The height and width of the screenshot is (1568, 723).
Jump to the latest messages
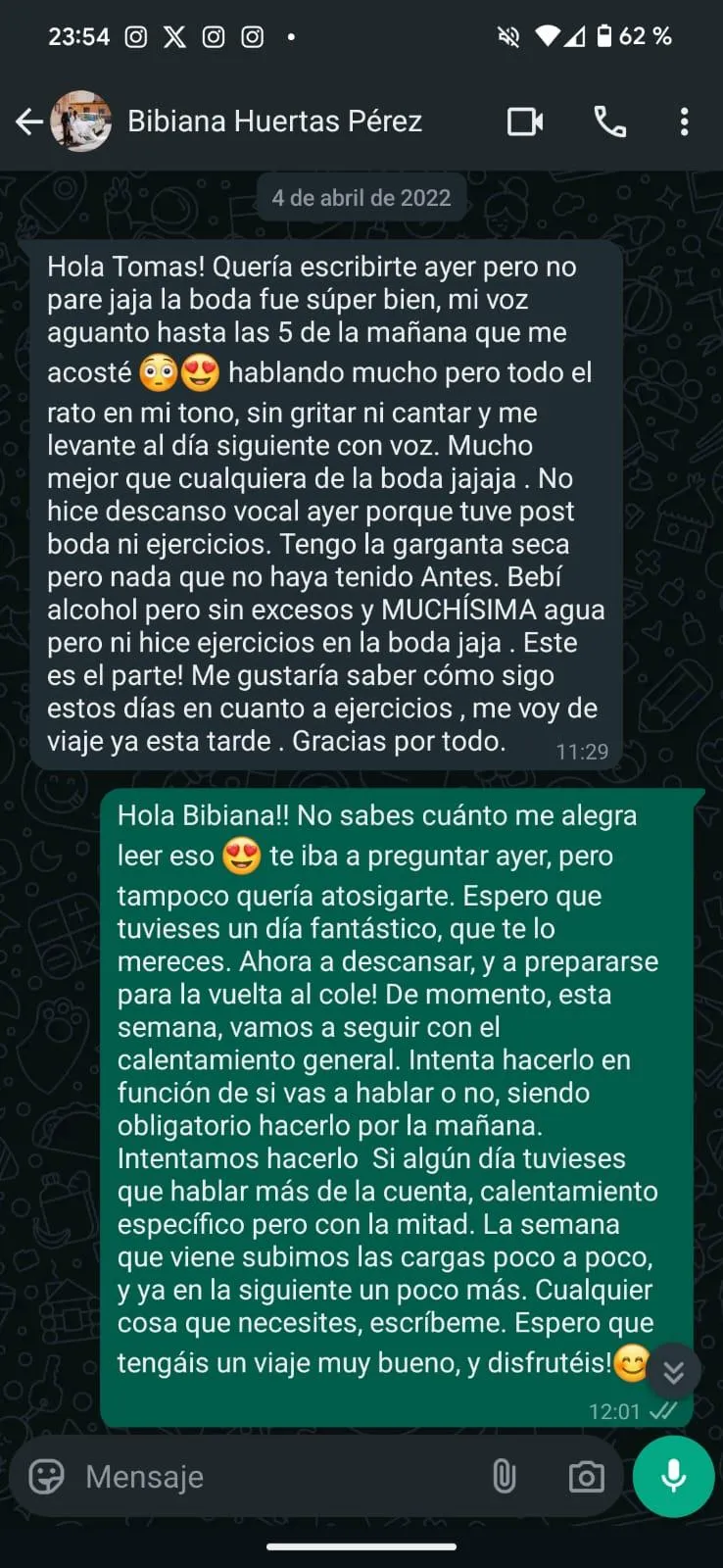pos(673,1372)
